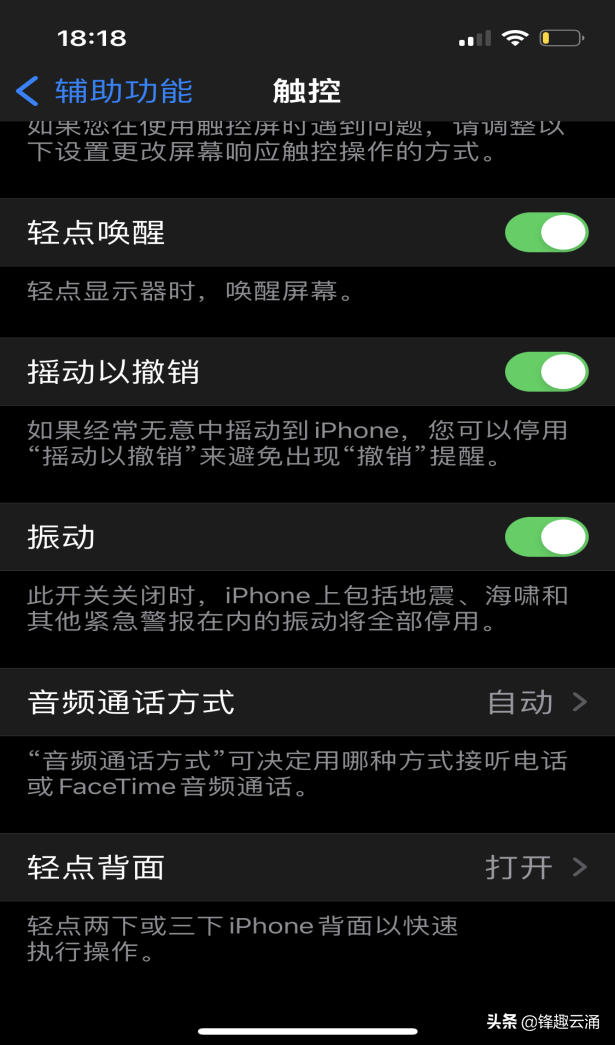Turn off the 轻点唤醒 switch
The height and width of the screenshot is (1045, 615).
[x=546, y=233]
